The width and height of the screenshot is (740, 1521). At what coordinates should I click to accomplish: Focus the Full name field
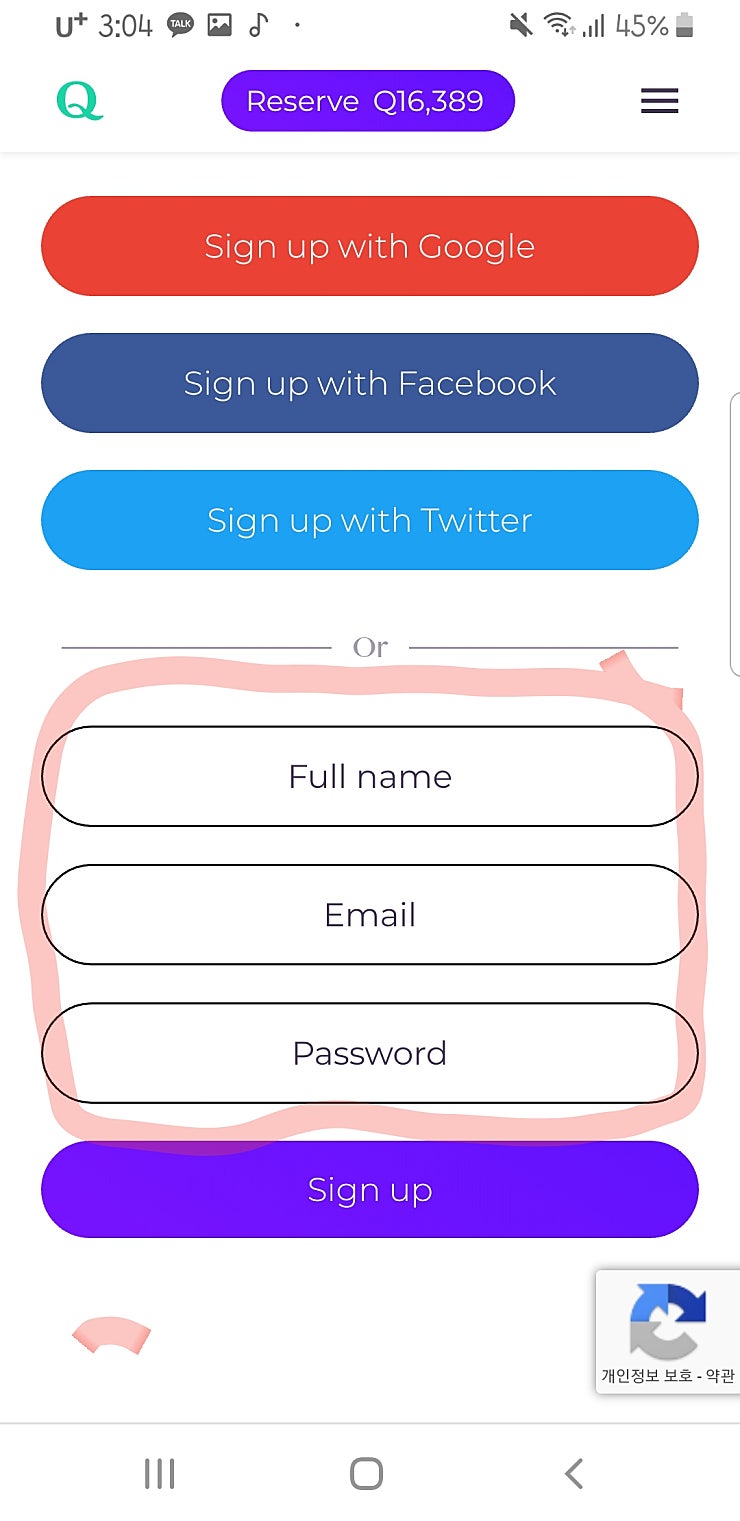[x=369, y=776]
